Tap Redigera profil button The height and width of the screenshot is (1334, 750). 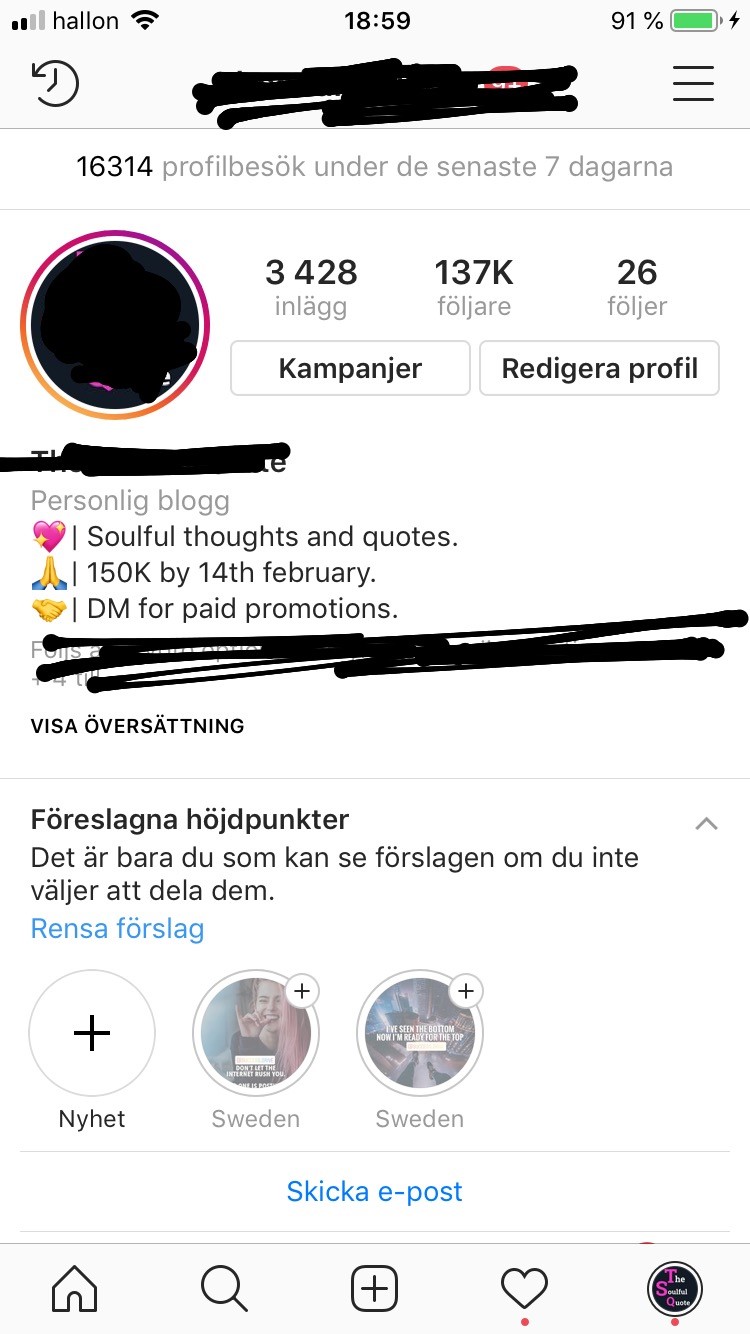coord(599,368)
